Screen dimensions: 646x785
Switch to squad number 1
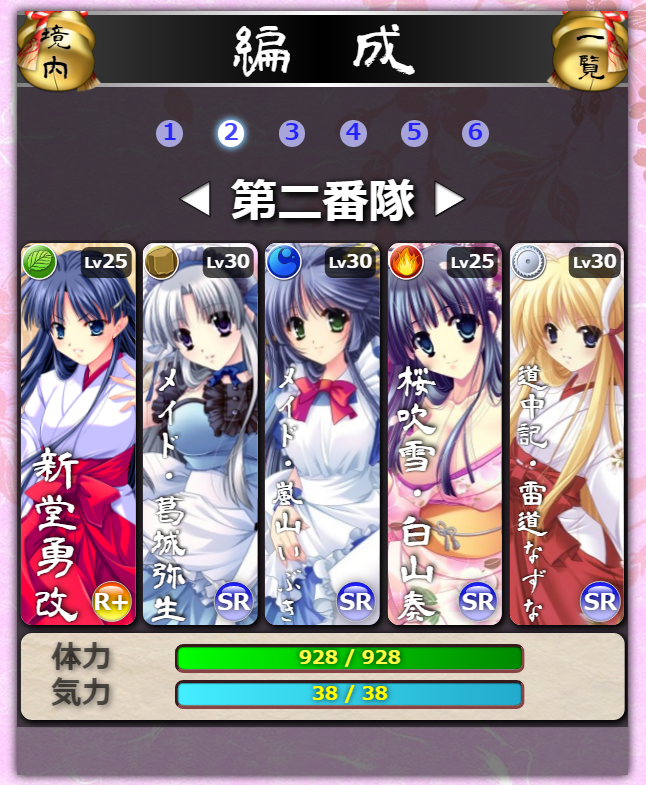pos(169,133)
